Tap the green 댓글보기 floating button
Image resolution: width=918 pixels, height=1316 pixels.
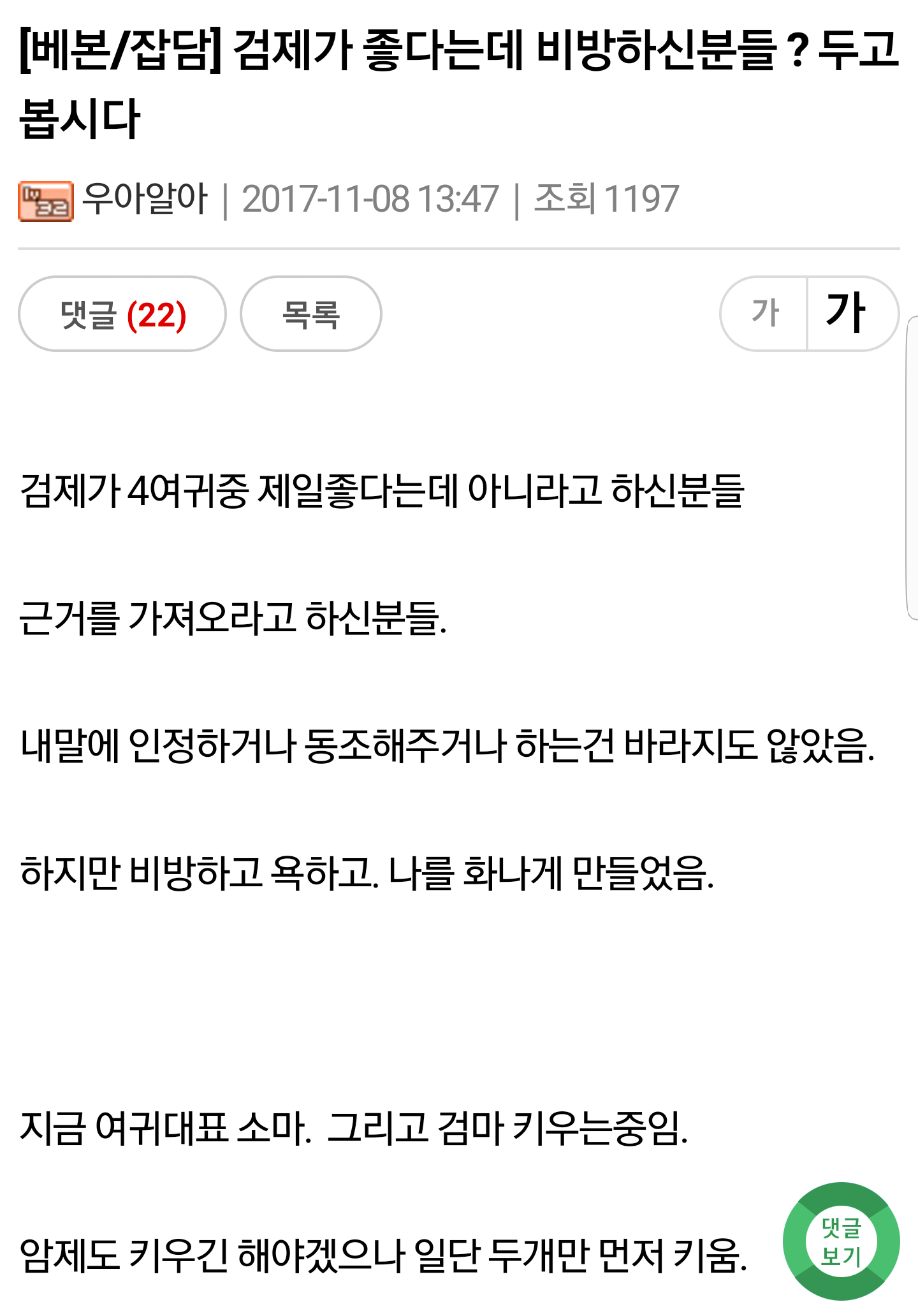840,1241
